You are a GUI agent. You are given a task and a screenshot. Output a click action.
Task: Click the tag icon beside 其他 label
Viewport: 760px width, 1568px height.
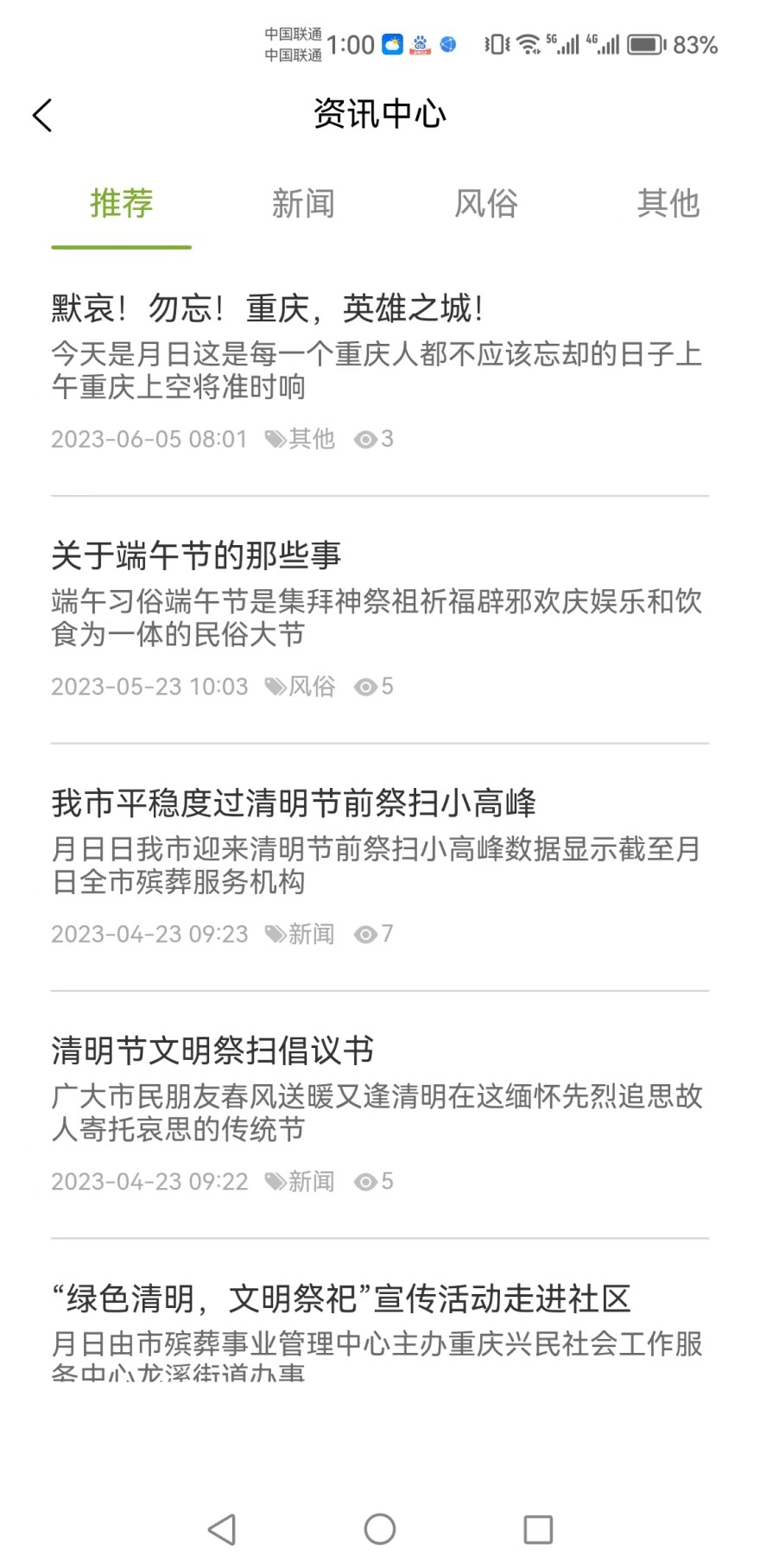275,439
